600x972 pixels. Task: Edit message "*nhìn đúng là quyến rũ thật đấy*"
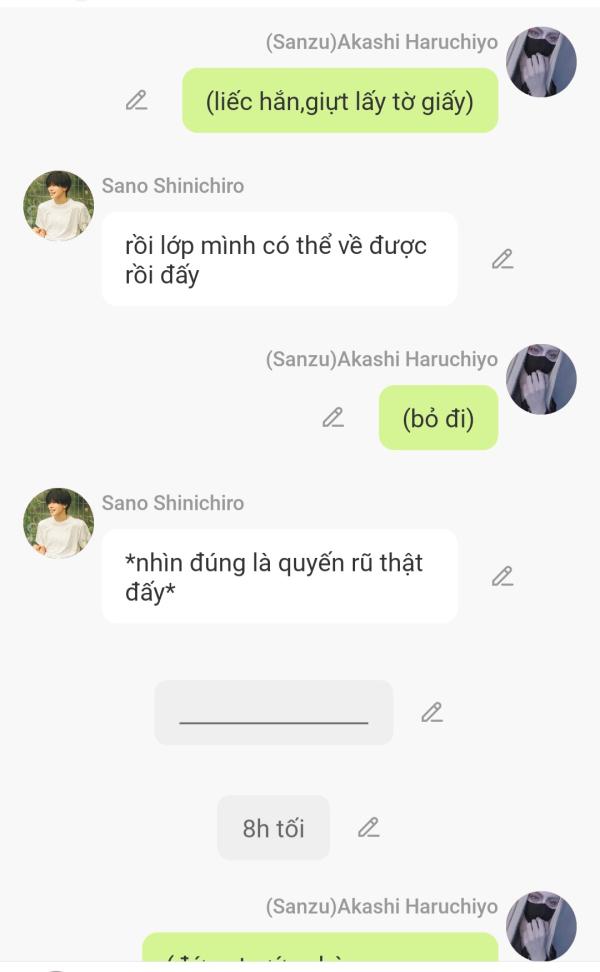click(502, 576)
